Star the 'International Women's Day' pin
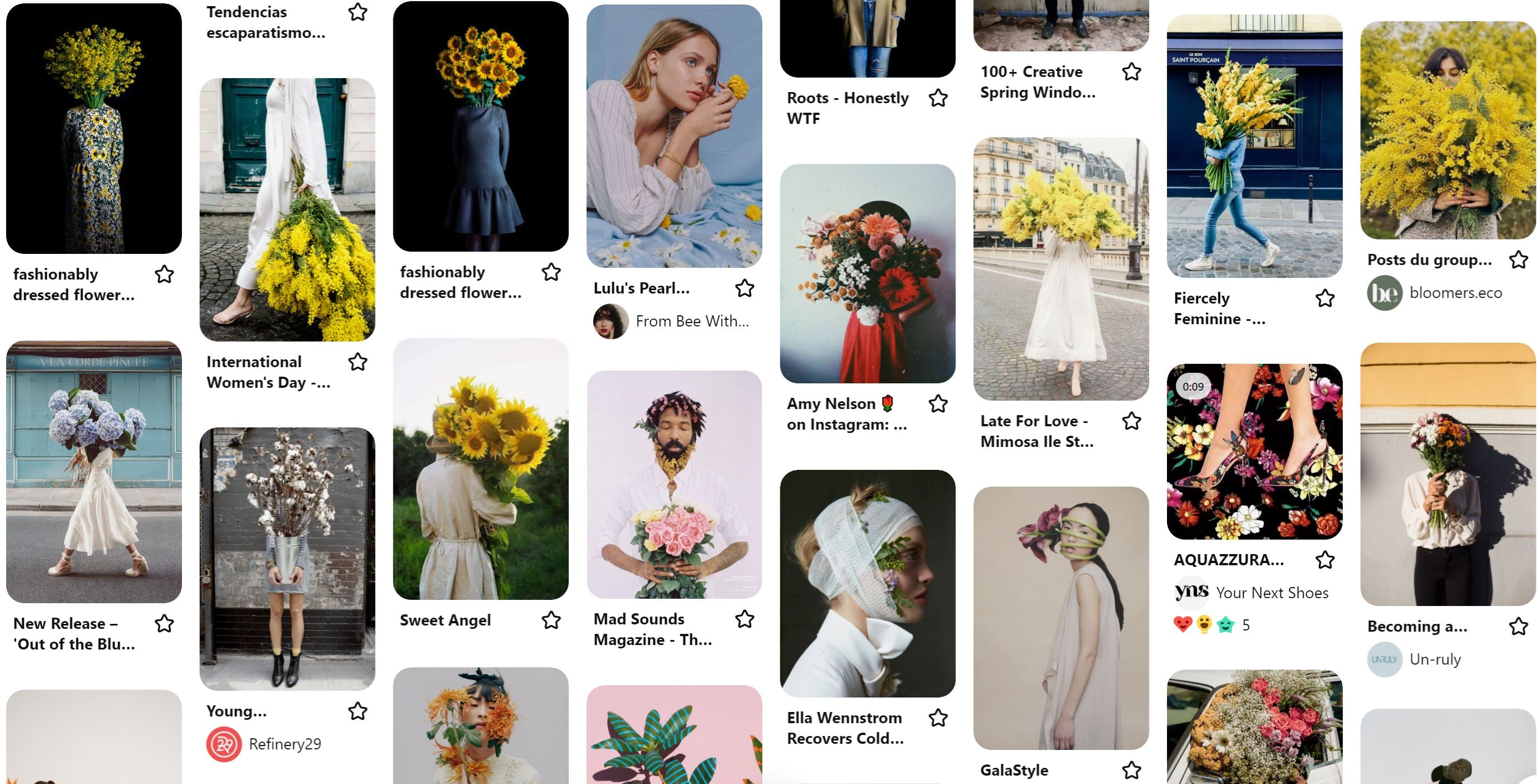This screenshot has width=1537, height=784. [x=357, y=362]
